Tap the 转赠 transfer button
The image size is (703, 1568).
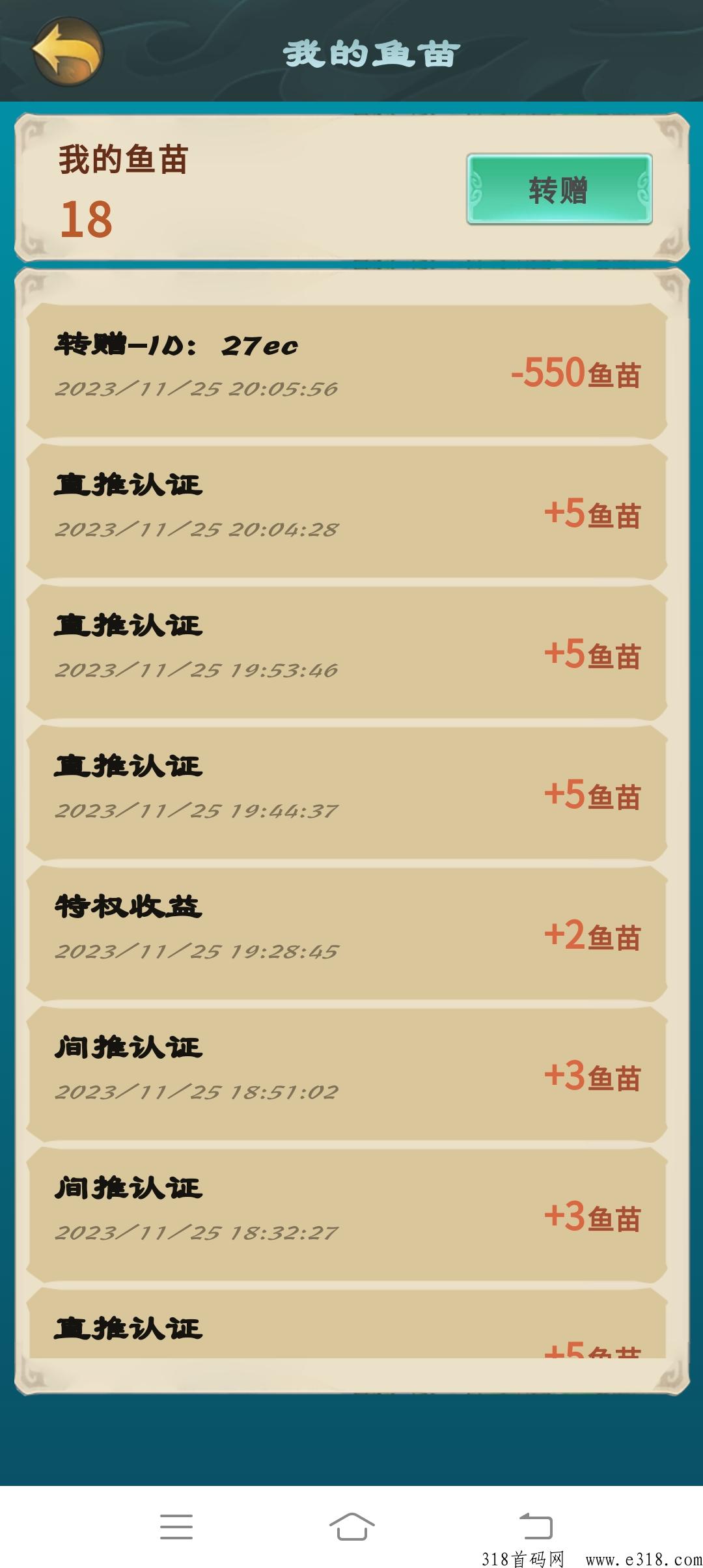pos(559,189)
